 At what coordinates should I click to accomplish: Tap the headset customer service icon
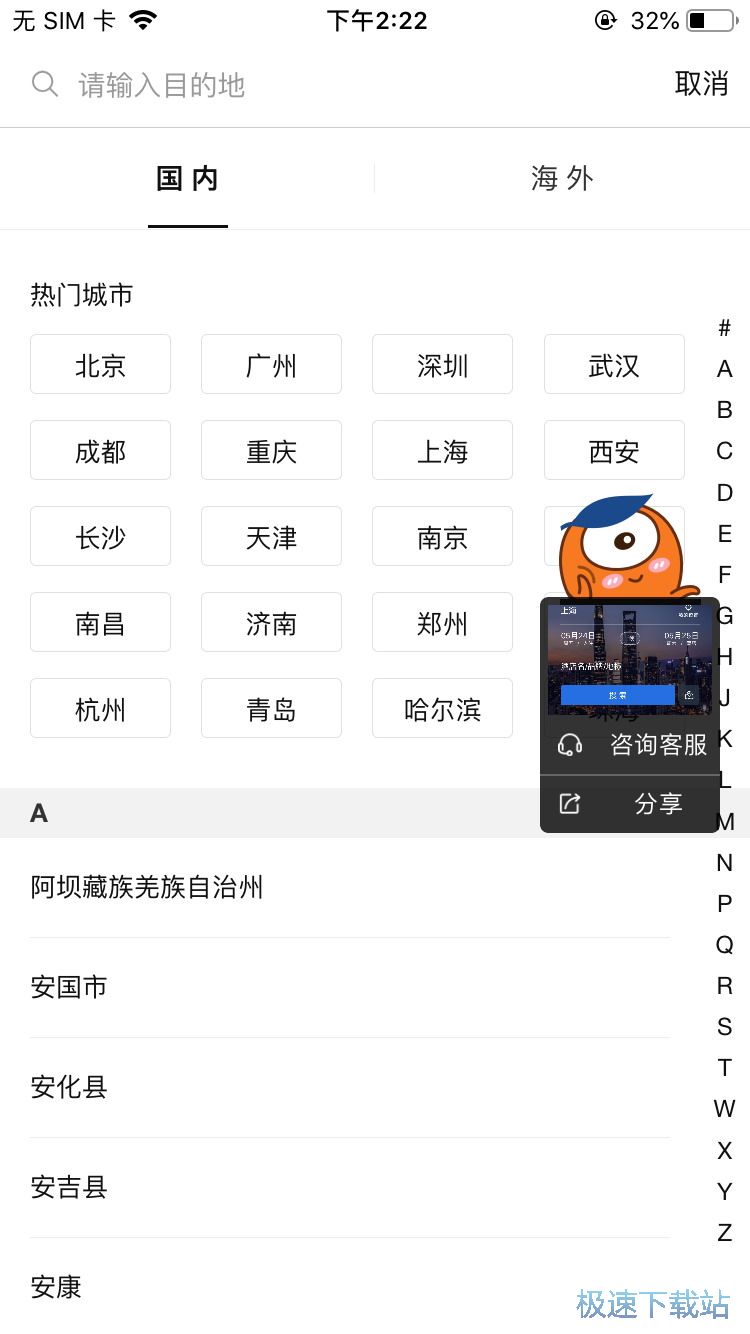point(569,743)
